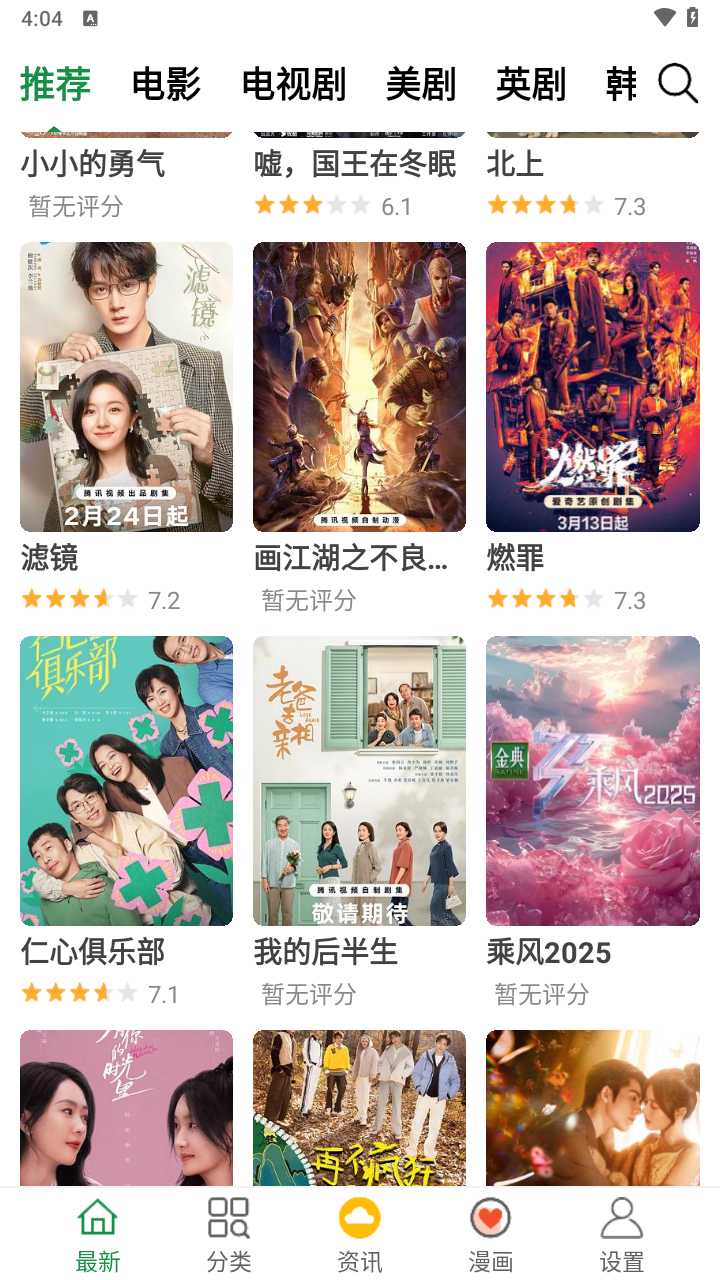View details for 燃罪
The height and width of the screenshot is (1280, 720).
tap(592, 387)
